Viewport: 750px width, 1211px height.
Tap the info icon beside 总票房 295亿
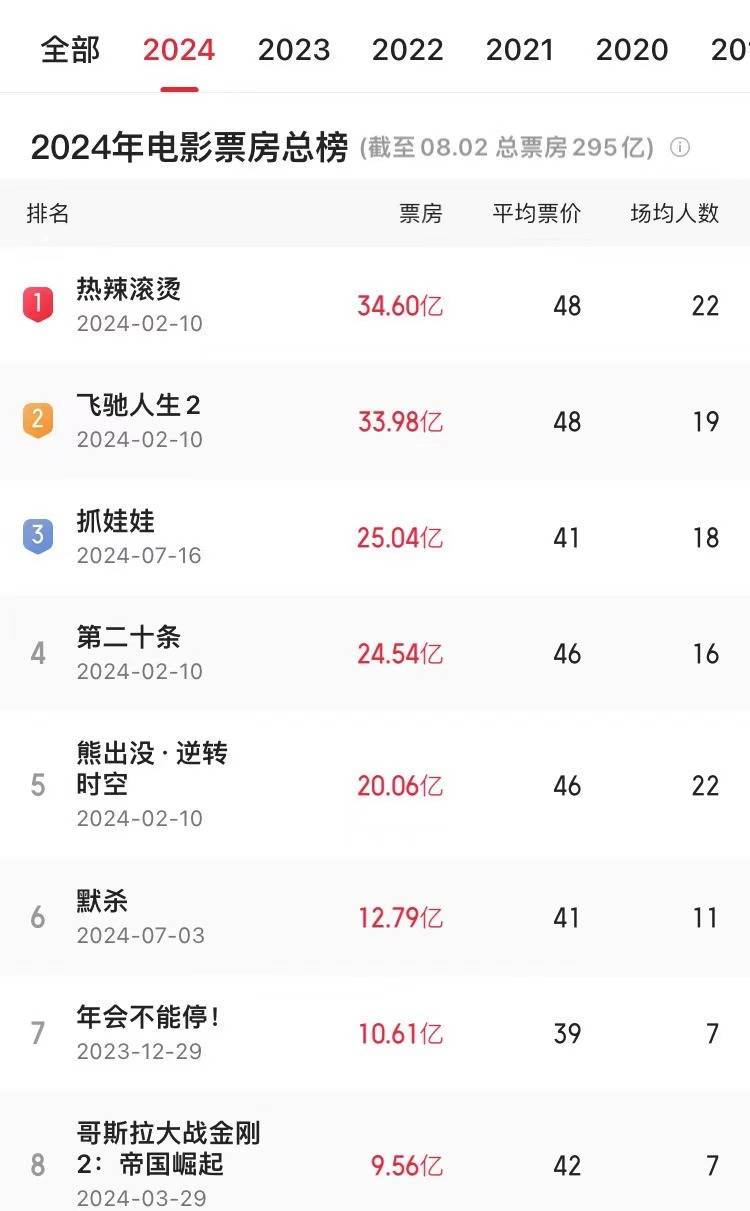click(680, 148)
